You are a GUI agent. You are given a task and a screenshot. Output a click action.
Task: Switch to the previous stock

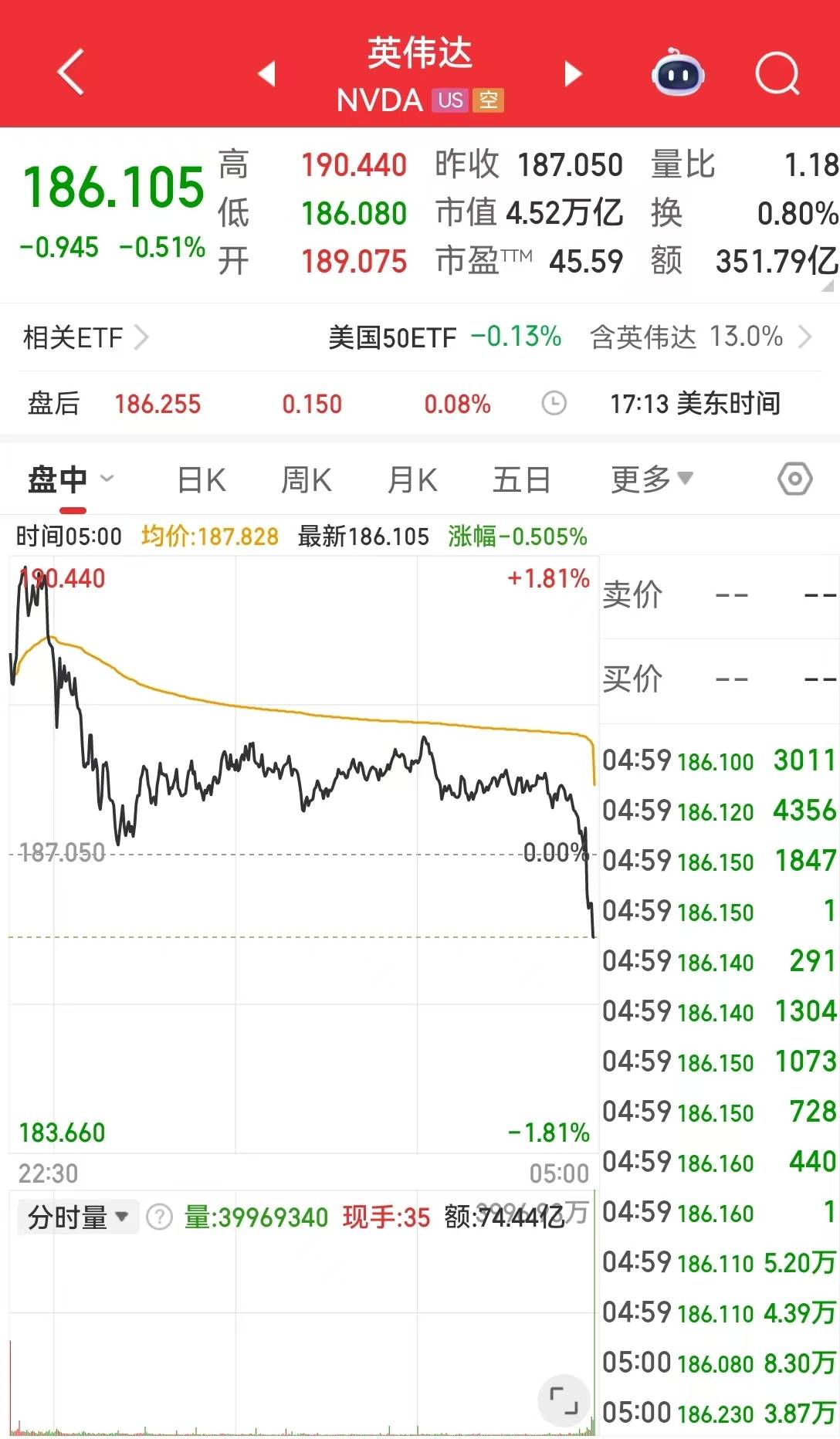coord(267,73)
